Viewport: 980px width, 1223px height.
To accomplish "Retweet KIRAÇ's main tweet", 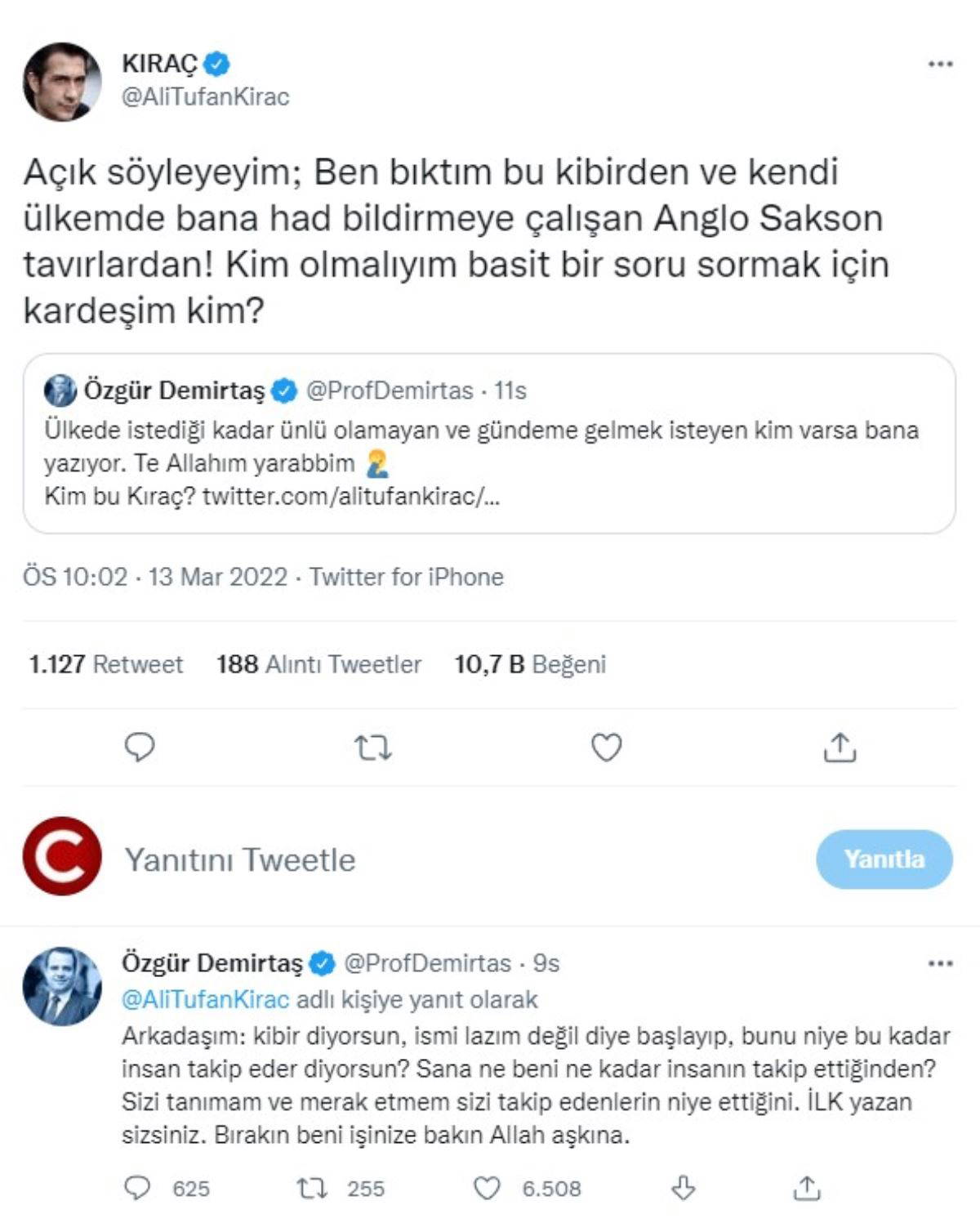I will [373, 747].
